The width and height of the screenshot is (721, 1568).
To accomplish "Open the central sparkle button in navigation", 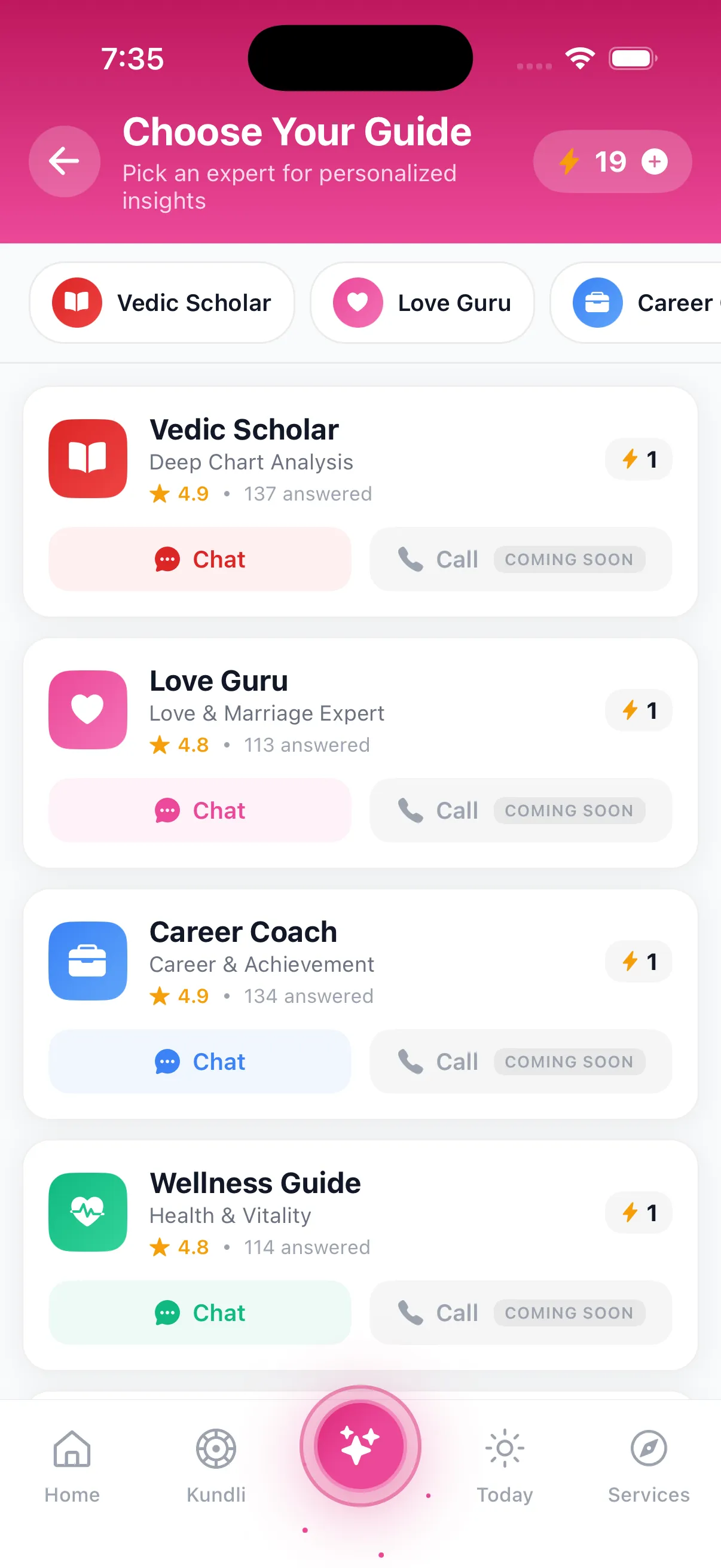I will tap(359, 1447).
